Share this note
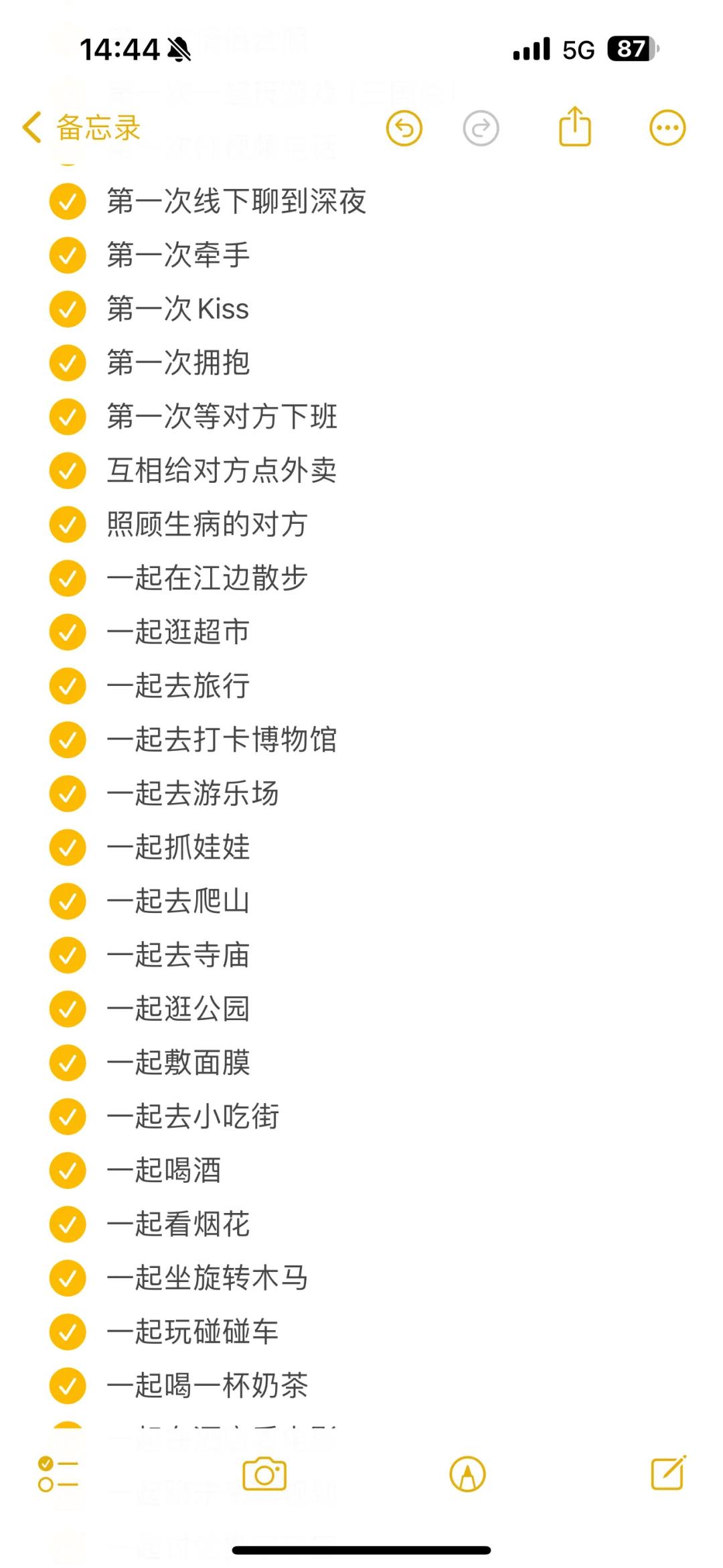 point(575,126)
